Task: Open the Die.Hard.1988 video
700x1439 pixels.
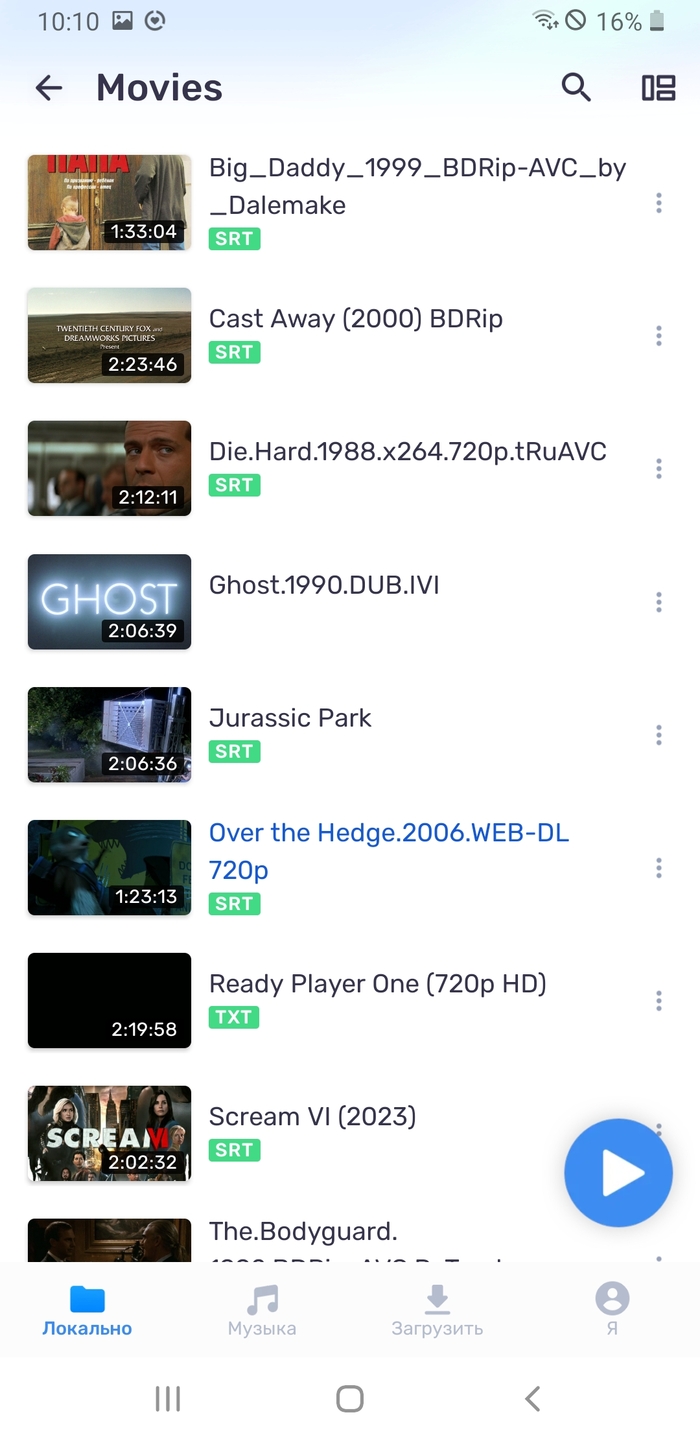Action: pyautogui.click(x=407, y=453)
